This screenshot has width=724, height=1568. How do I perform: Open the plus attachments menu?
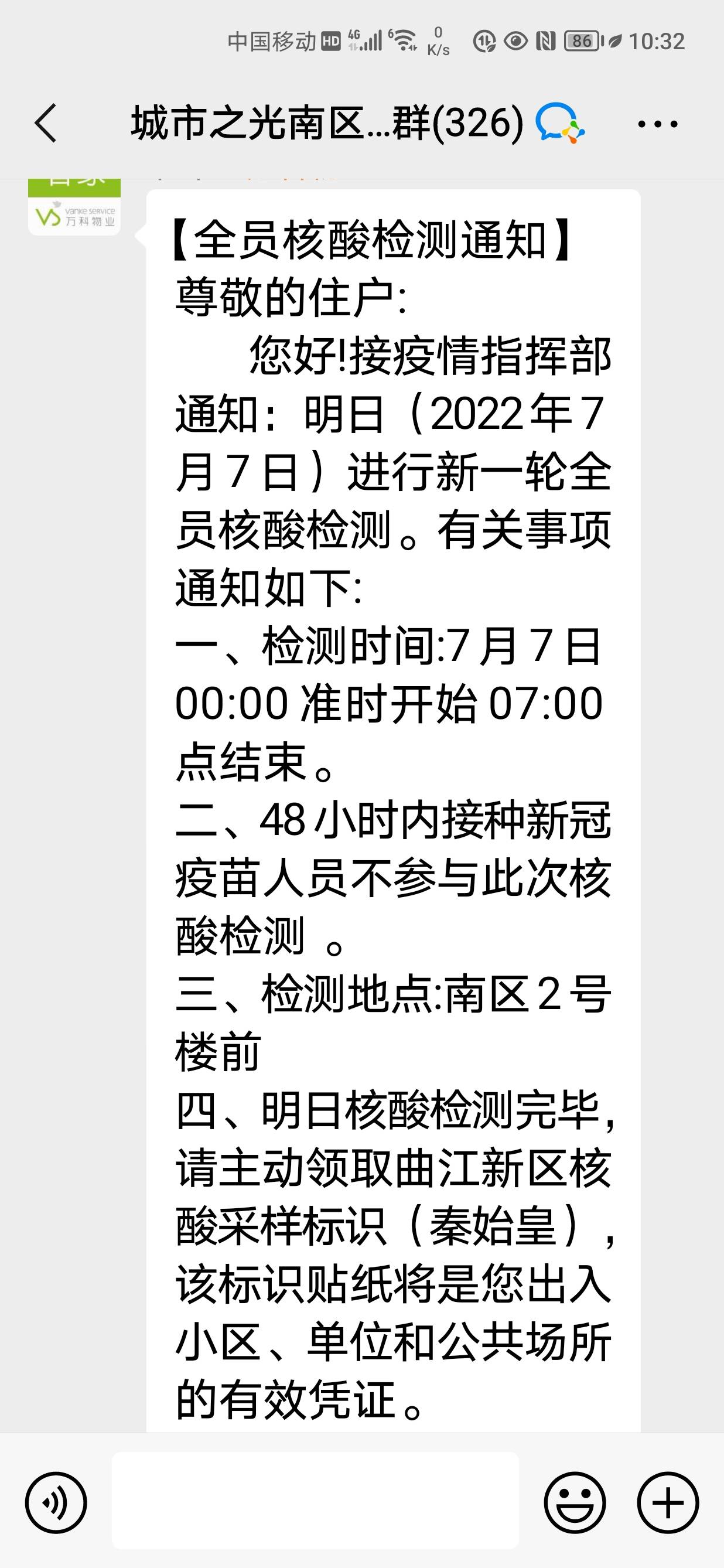coord(668,1502)
